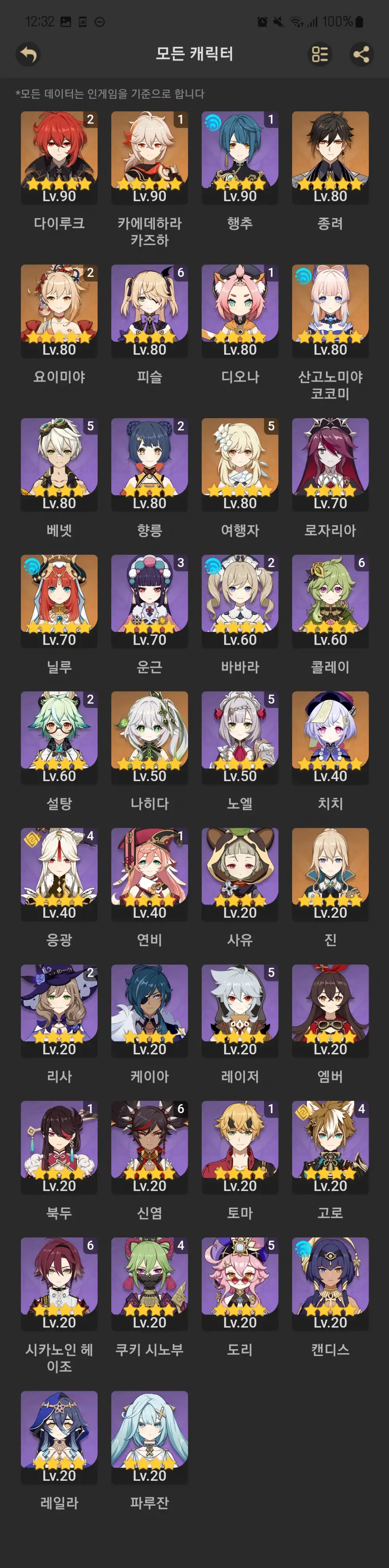Select the 피슬 character tile
389x1568 pixels.
coord(149,310)
